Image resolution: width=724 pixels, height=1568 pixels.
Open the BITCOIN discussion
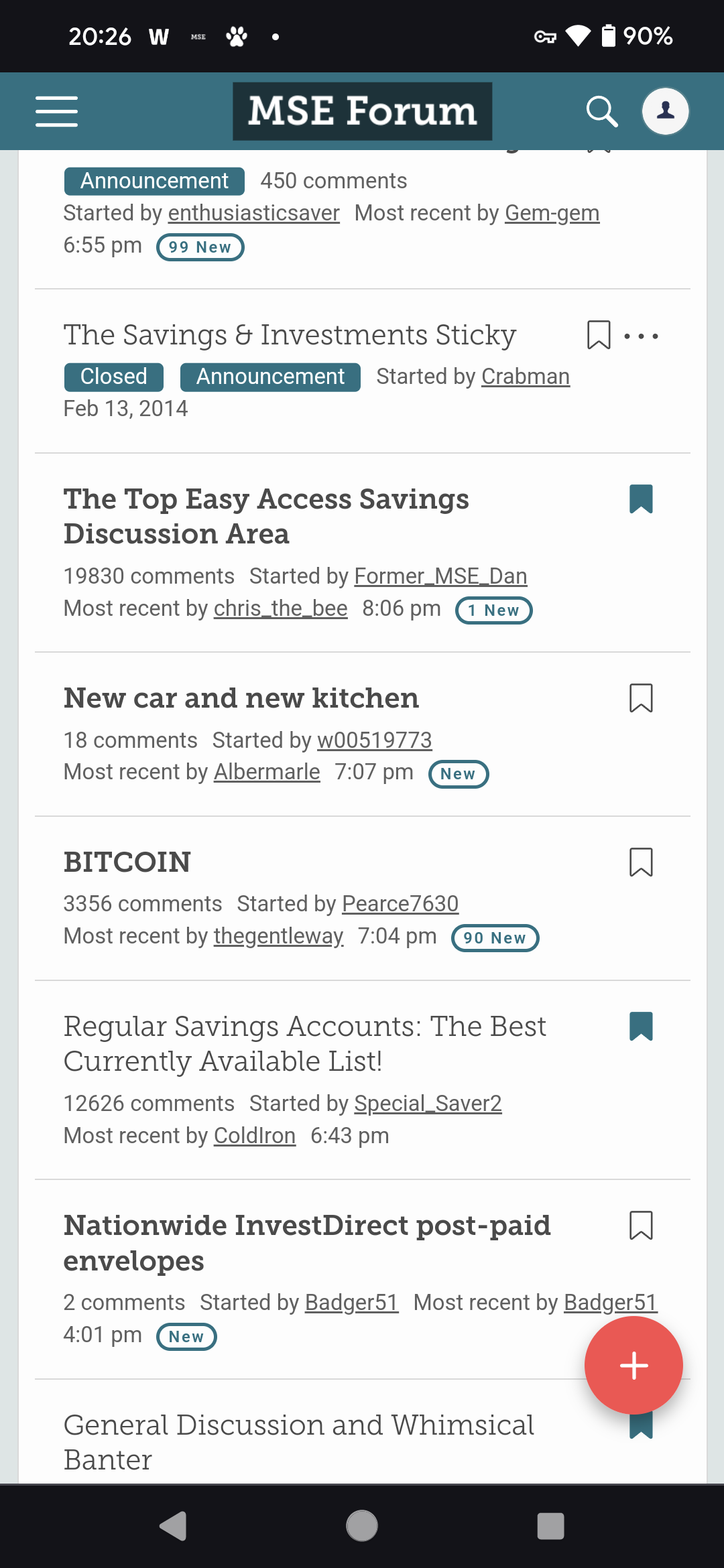click(127, 862)
